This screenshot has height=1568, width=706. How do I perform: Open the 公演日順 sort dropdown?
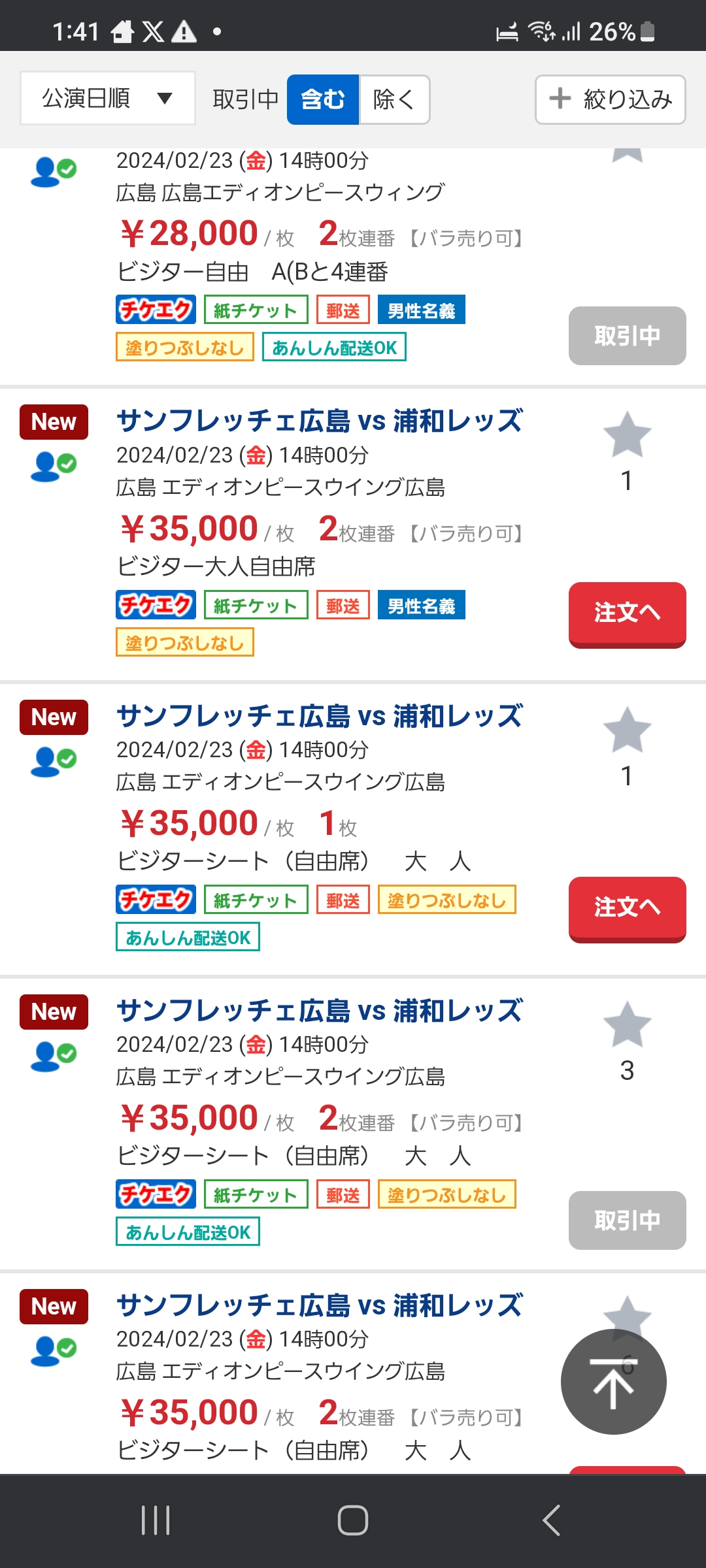(x=108, y=99)
